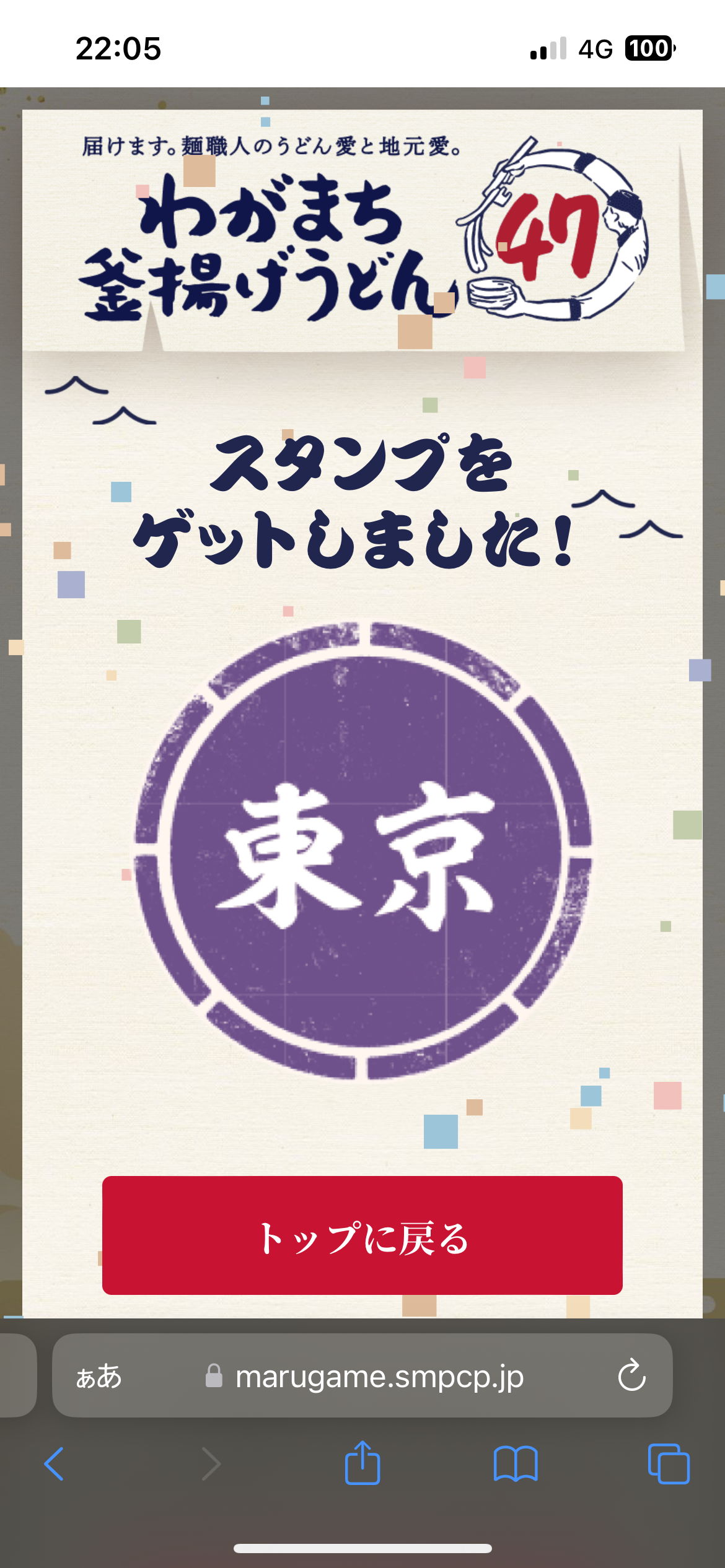Tap the トップに戻る button
This screenshot has width=725, height=1568.
362,1235
